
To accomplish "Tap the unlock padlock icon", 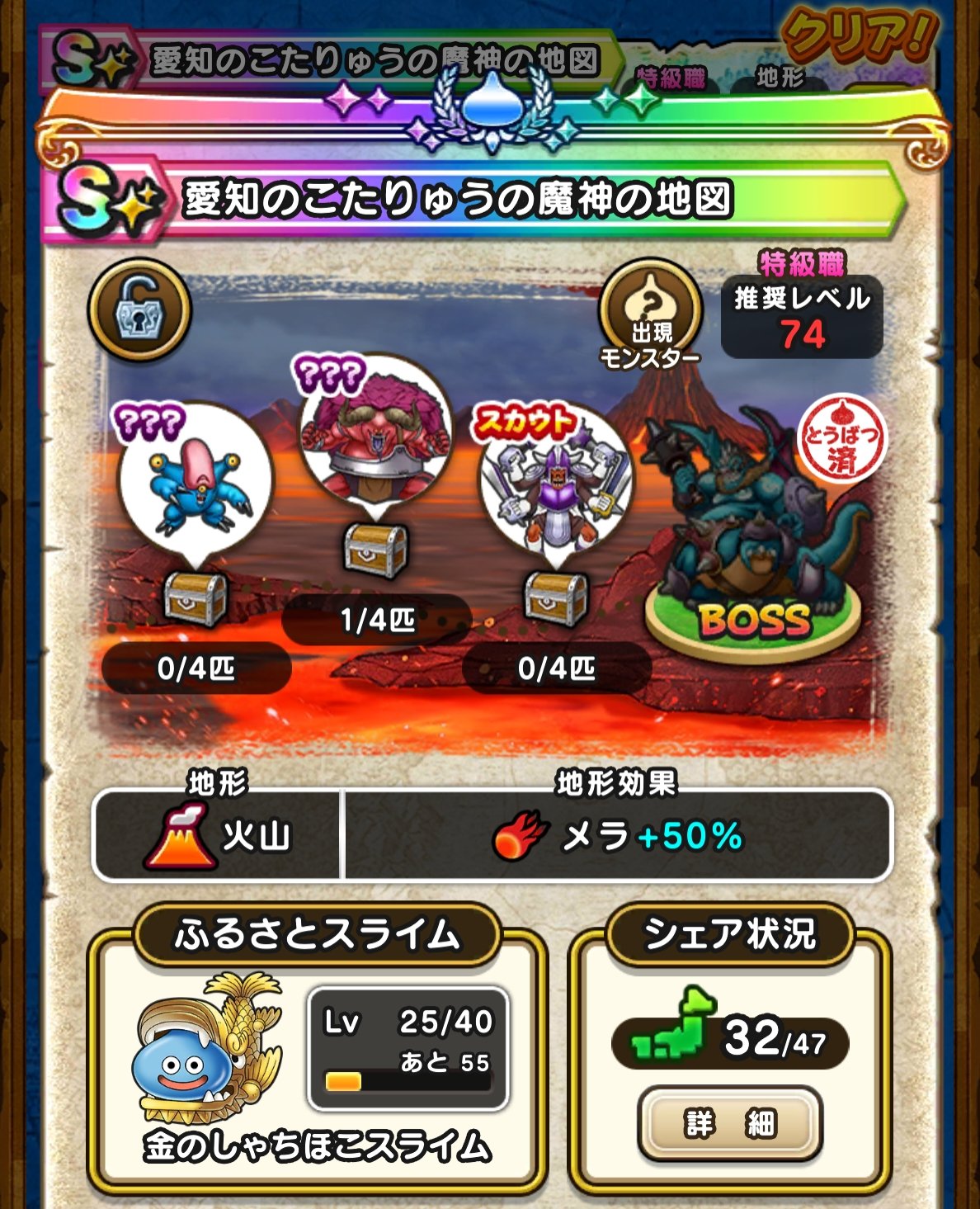I will 139,310.
